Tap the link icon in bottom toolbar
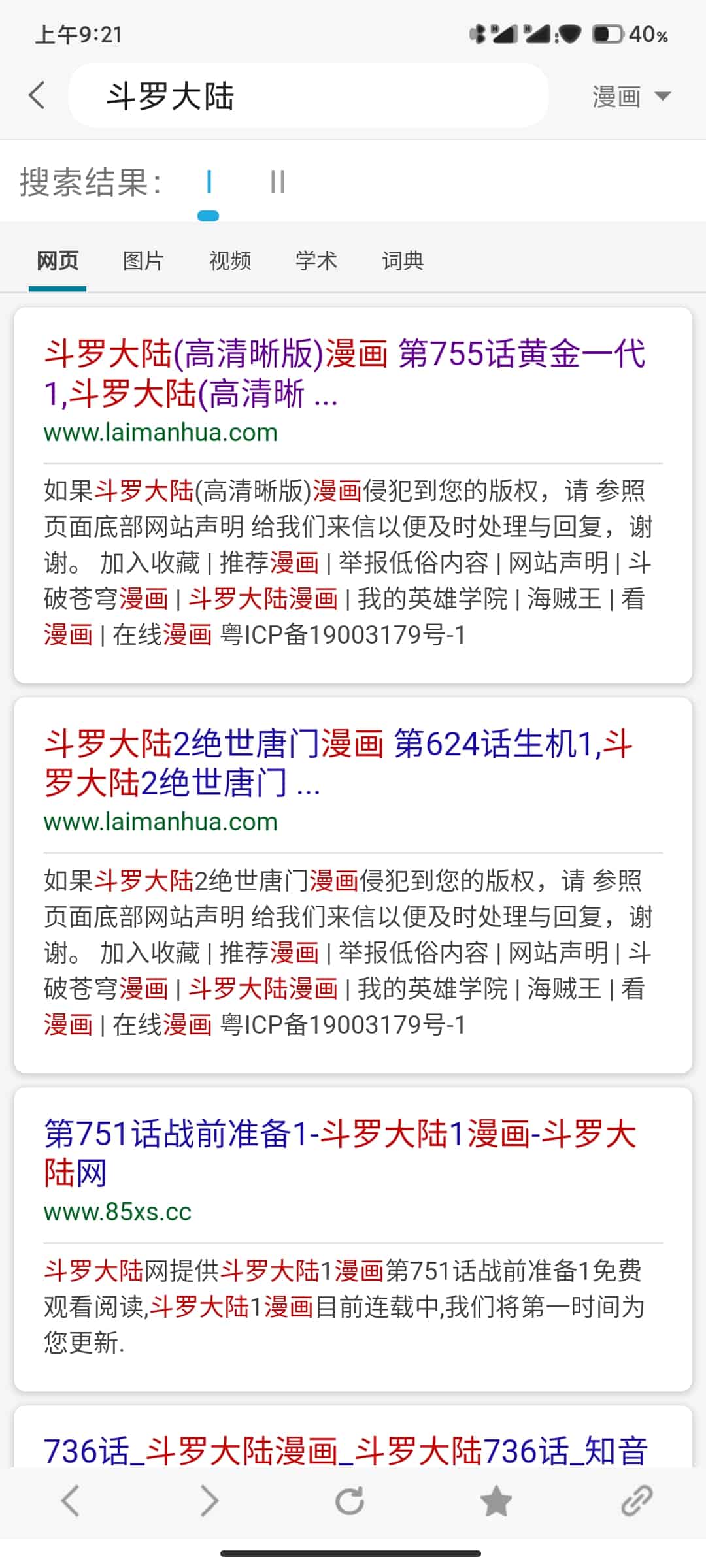Viewport: 706px width, 1568px height. point(637,1500)
